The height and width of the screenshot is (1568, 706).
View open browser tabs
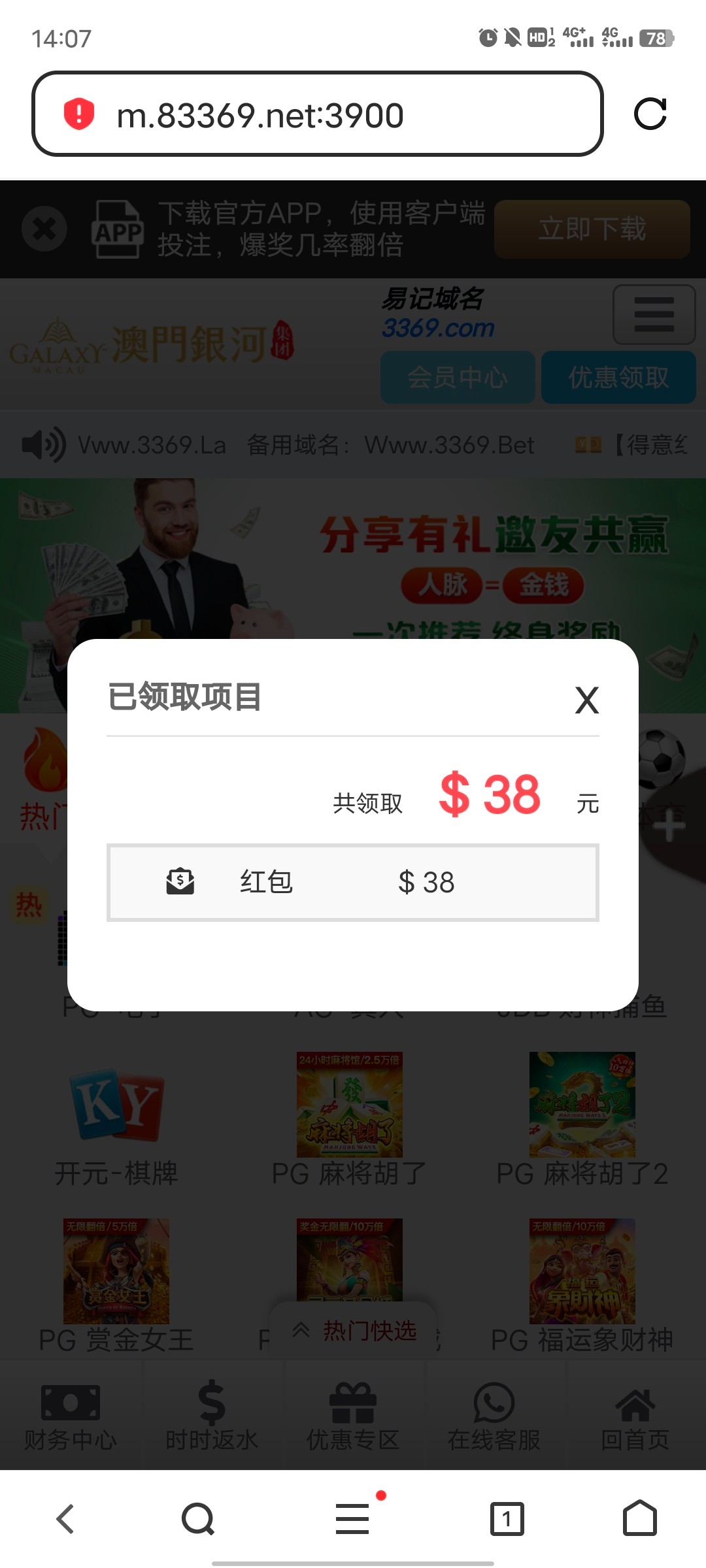click(507, 1518)
